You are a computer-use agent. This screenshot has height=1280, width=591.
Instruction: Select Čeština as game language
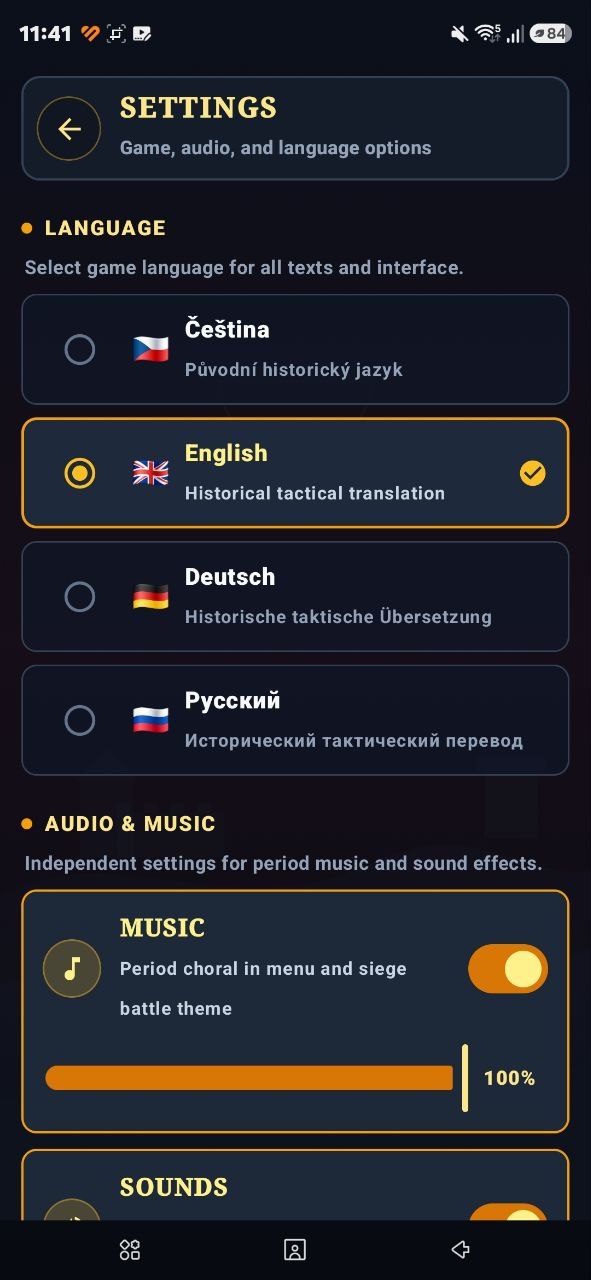[x=295, y=349]
